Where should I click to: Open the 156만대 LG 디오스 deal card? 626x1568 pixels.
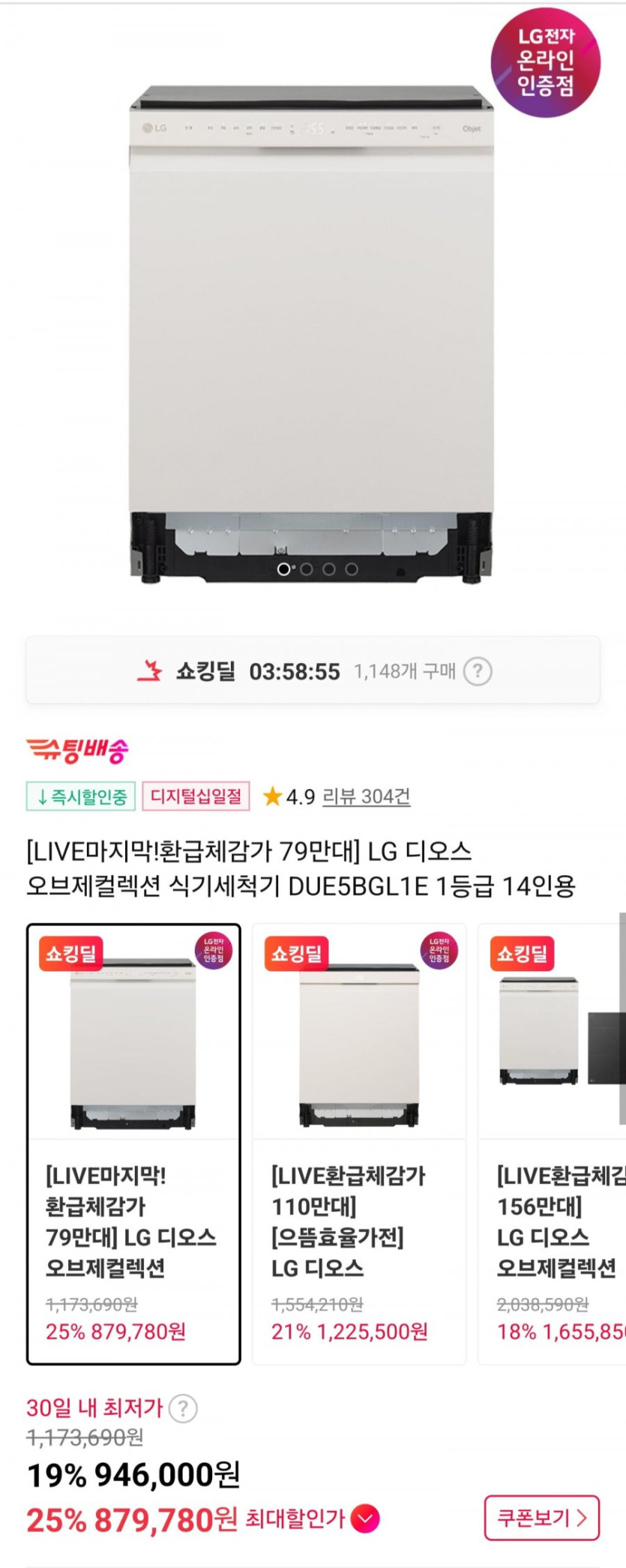tap(553, 1144)
